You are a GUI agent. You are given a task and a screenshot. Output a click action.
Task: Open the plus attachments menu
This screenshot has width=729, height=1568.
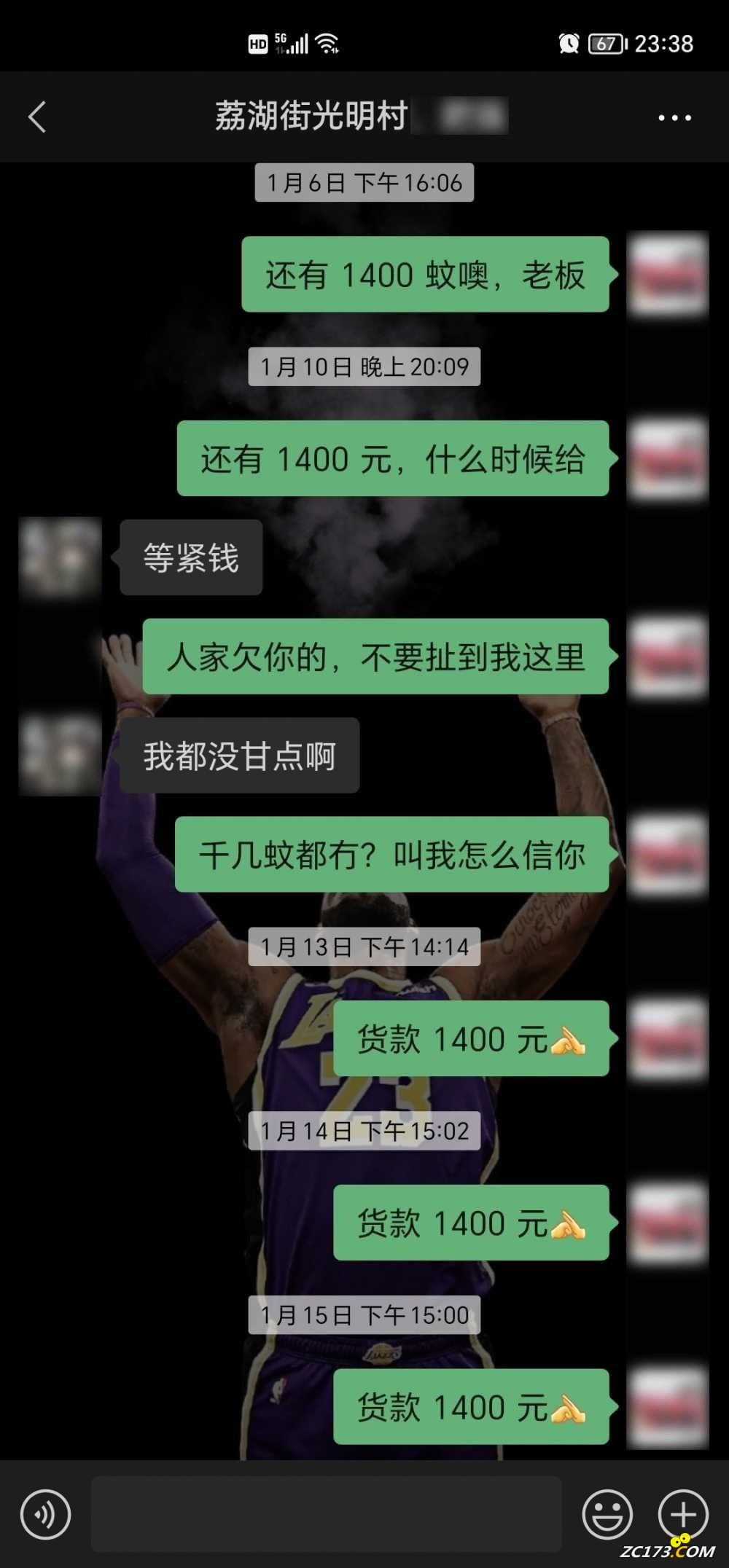point(683,1515)
